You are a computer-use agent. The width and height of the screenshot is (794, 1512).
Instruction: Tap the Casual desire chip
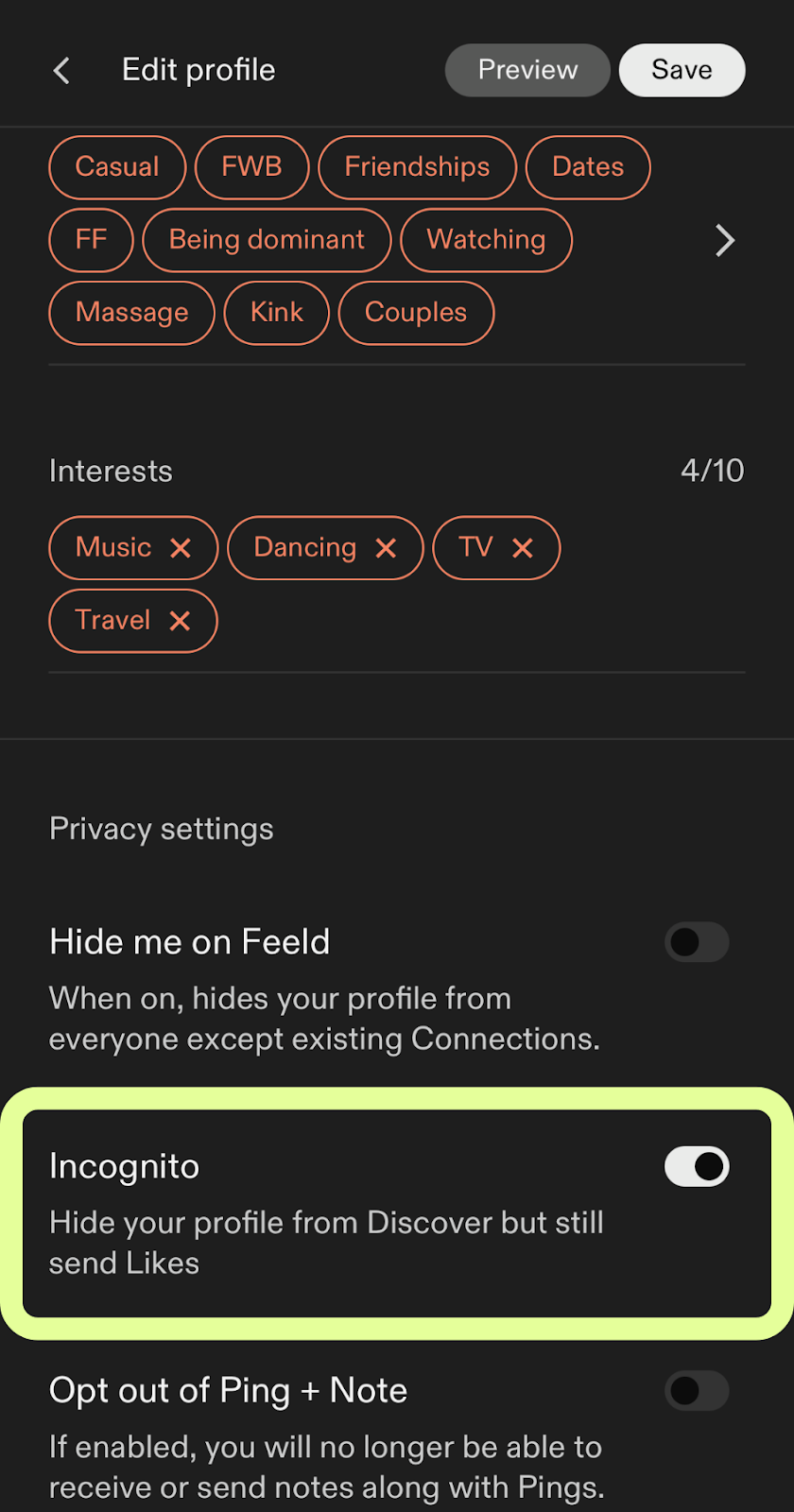[x=117, y=167]
